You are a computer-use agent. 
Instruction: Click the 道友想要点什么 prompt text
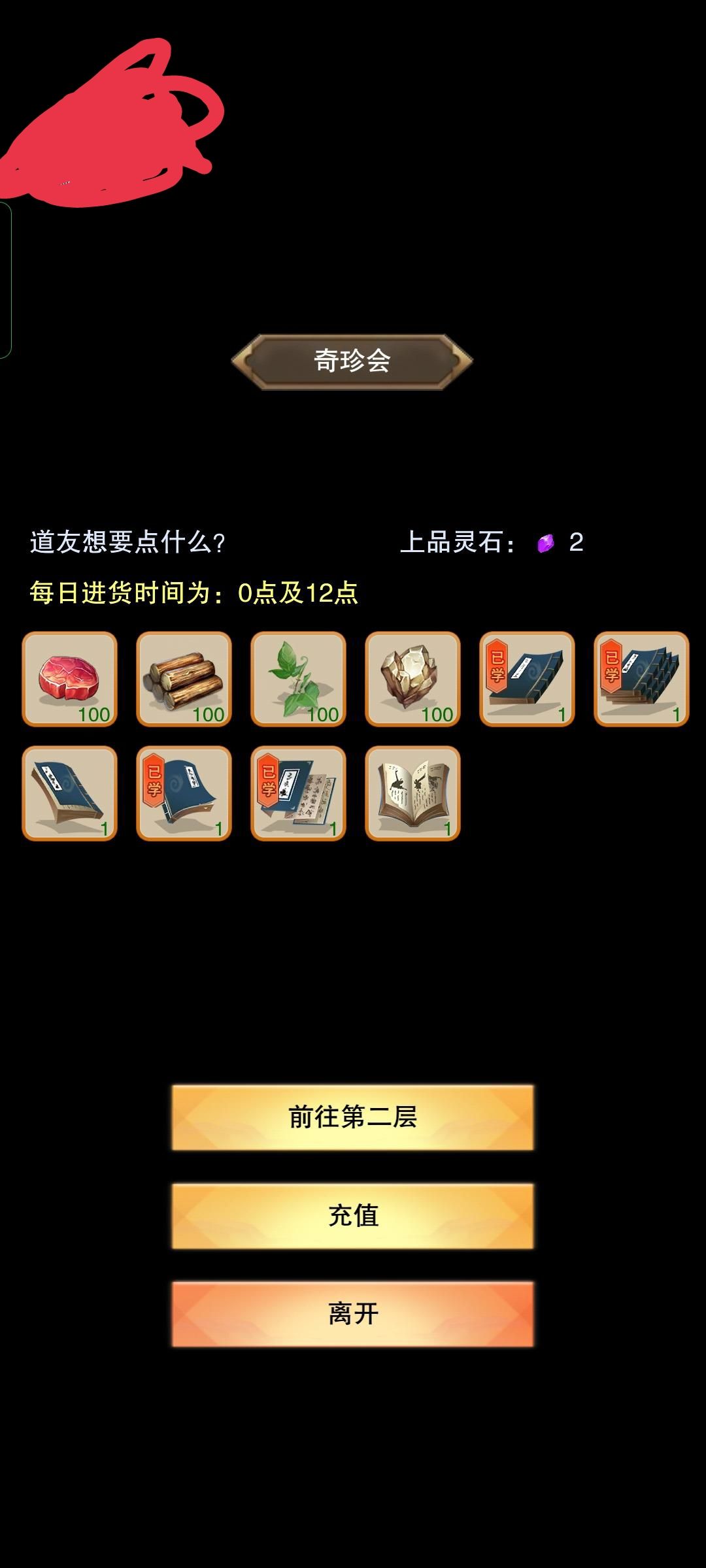coord(127,542)
